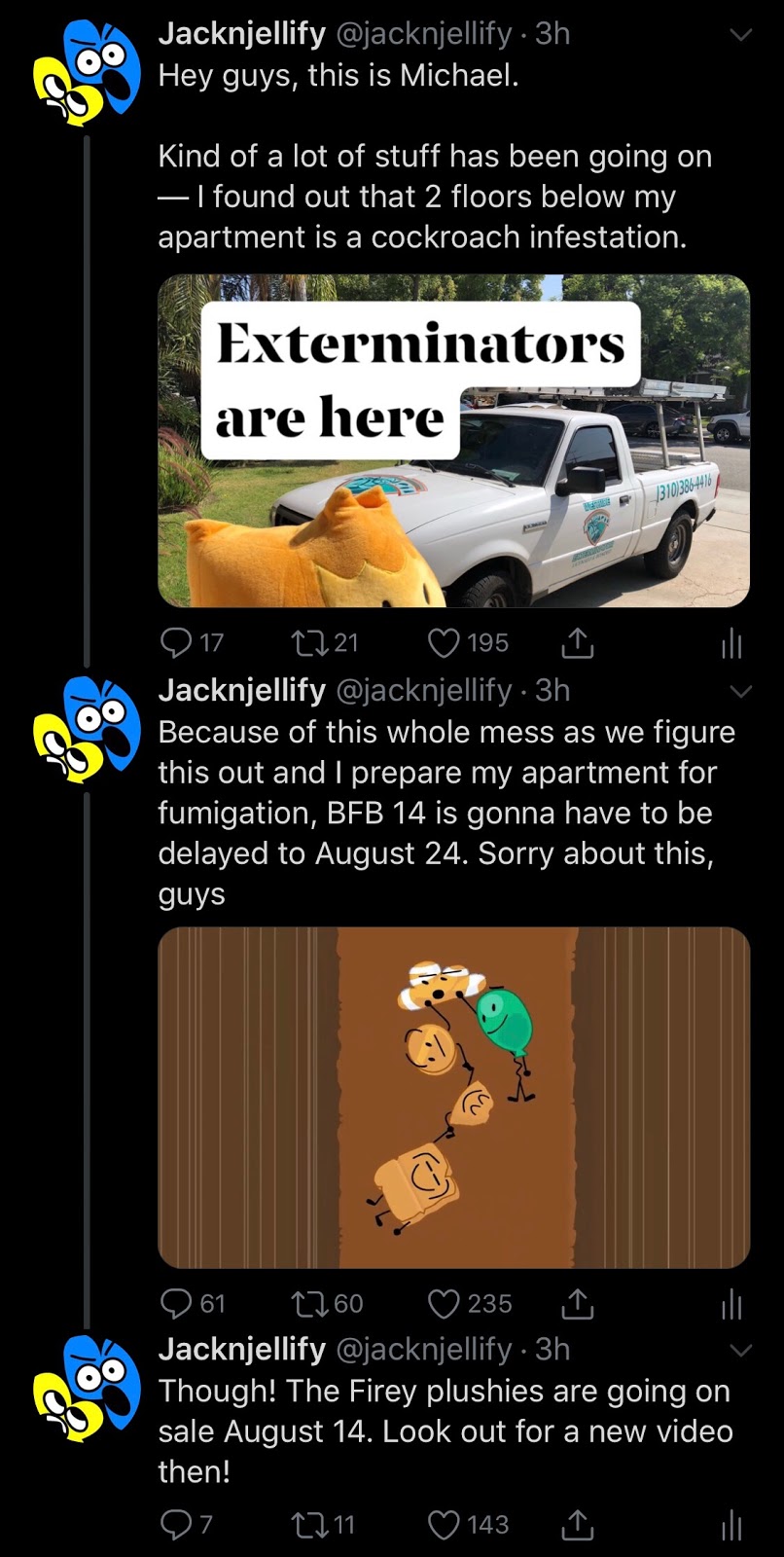Share the Firey plushies tweet

point(577,1524)
